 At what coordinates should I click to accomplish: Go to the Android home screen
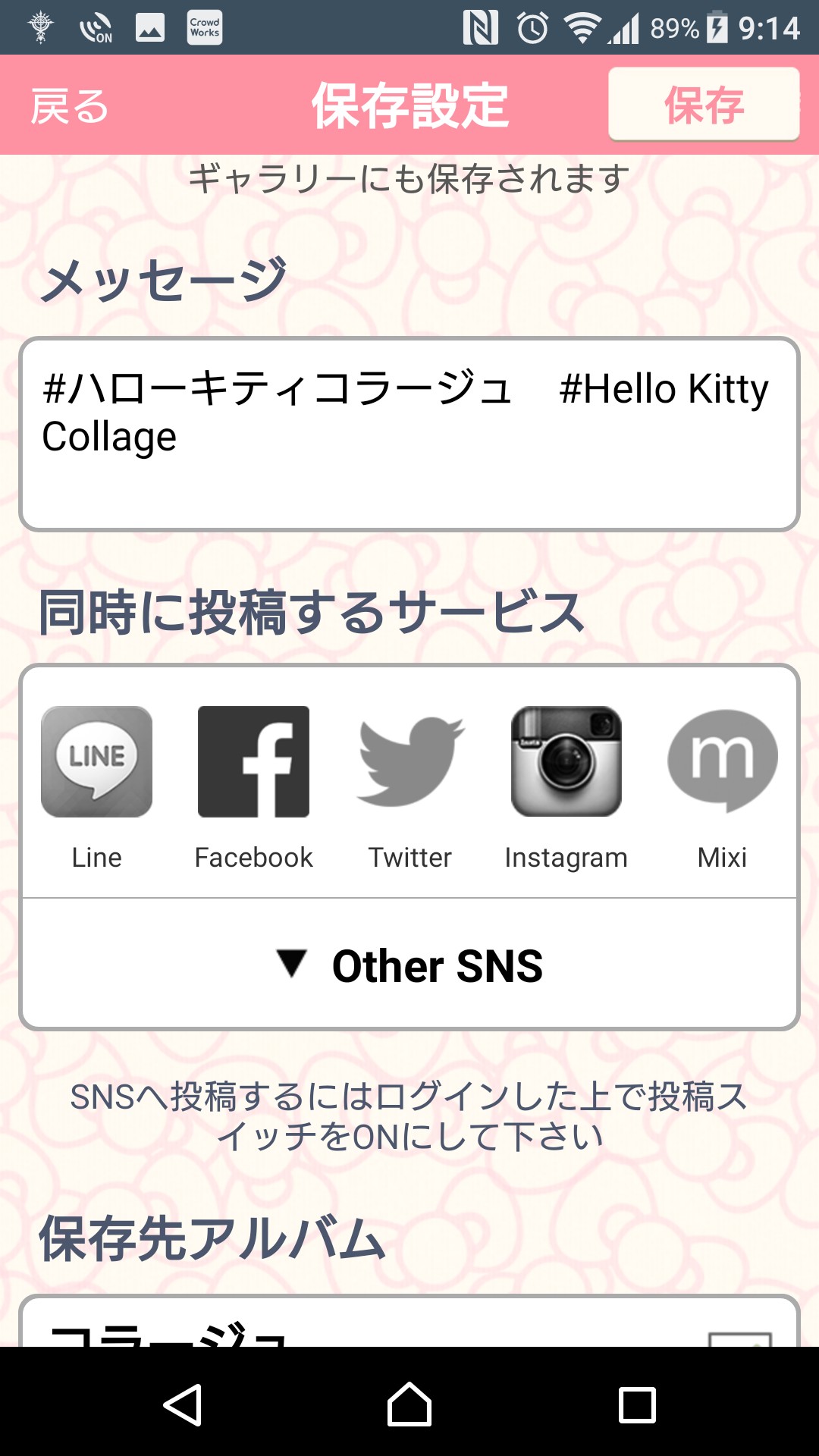point(409,1404)
